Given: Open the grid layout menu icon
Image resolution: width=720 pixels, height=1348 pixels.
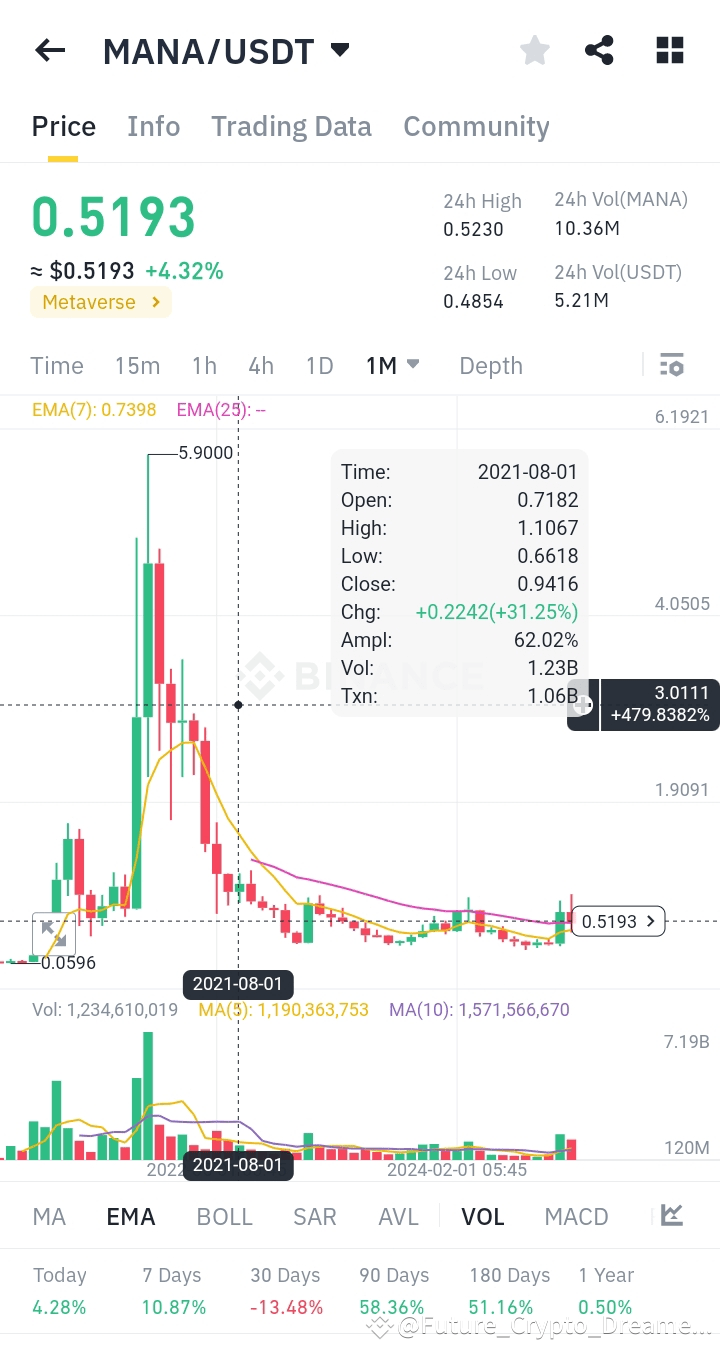Looking at the screenshot, I should (669, 51).
